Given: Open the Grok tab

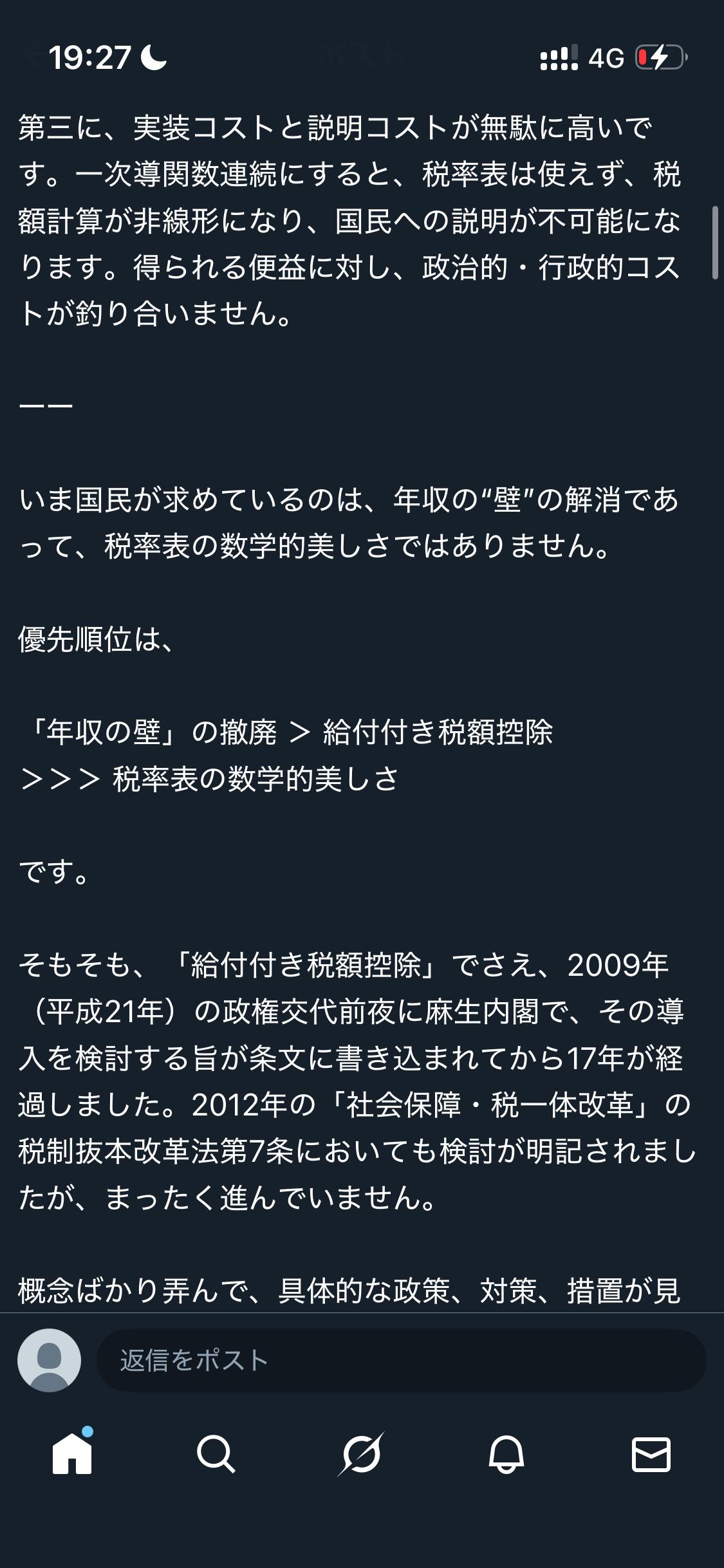Looking at the screenshot, I should pos(362,1454).
